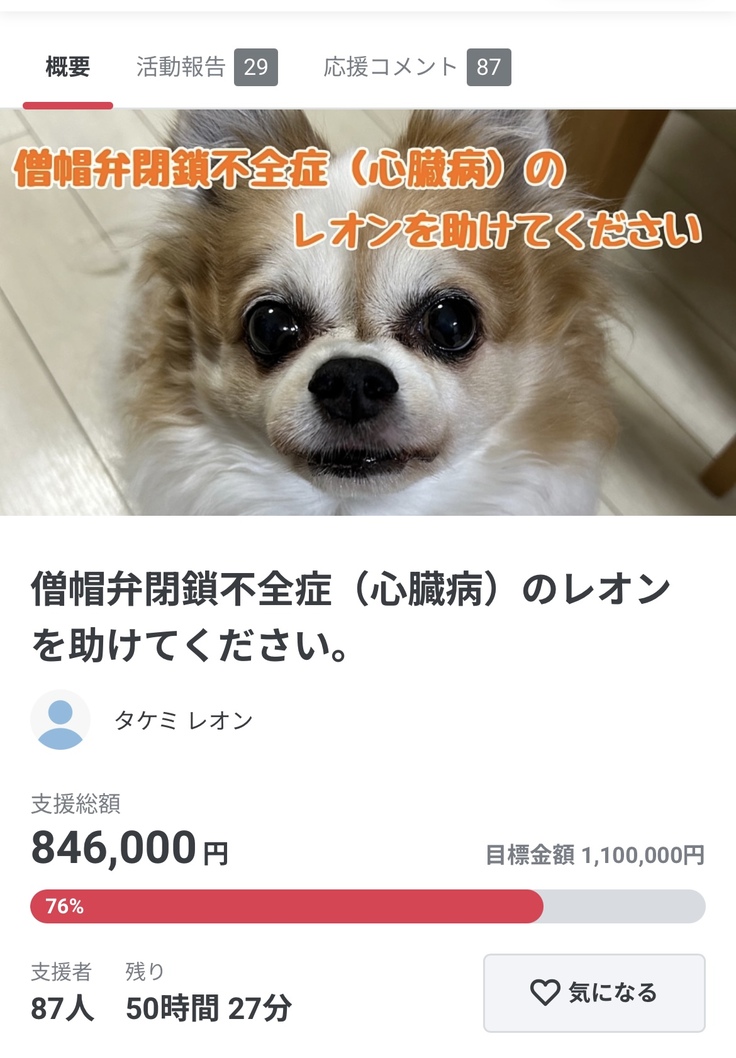Screen dimensions: 736x1058
Task: Tap the 気になる heart button
Action: tap(594, 992)
